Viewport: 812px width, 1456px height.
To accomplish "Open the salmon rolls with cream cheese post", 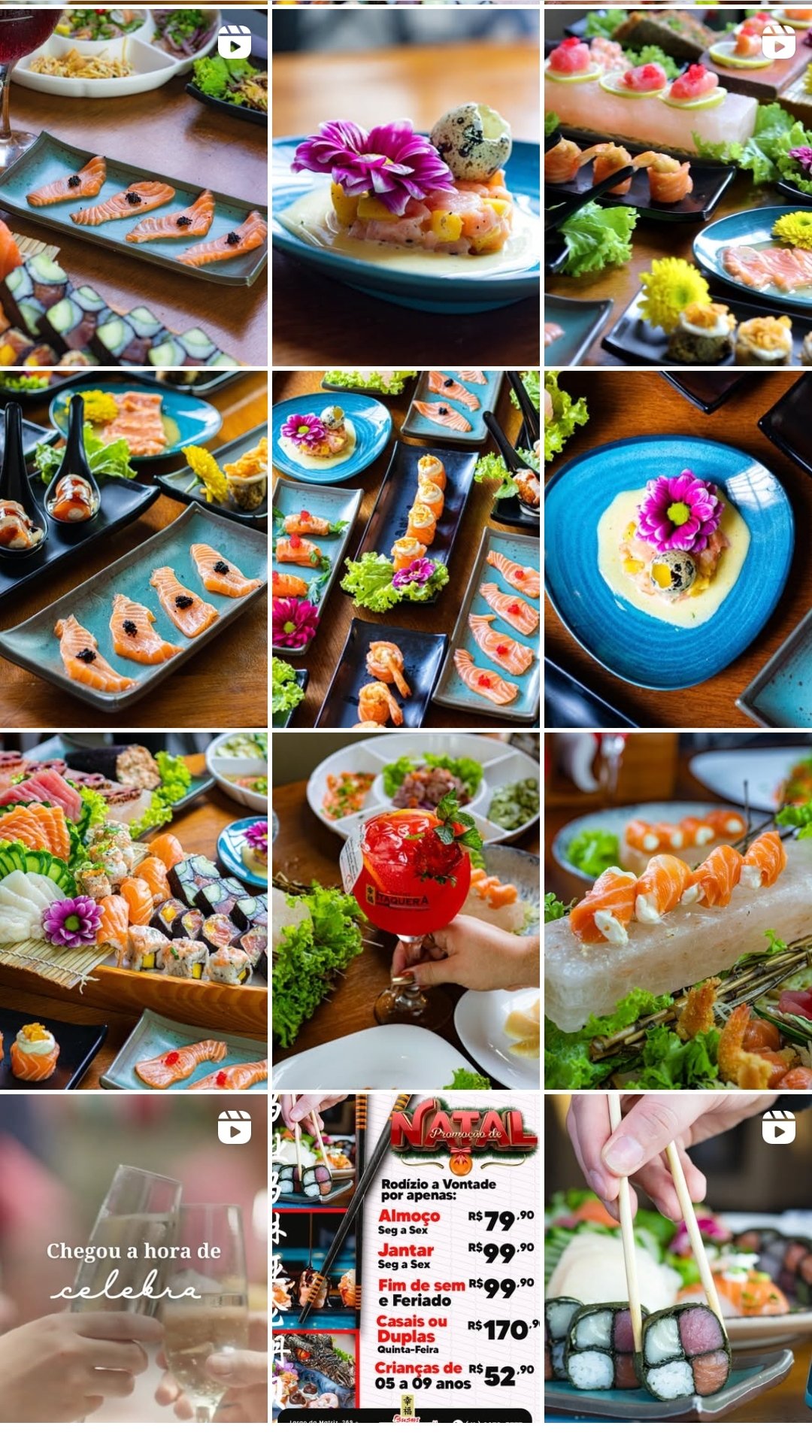I will [x=677, y=911].
